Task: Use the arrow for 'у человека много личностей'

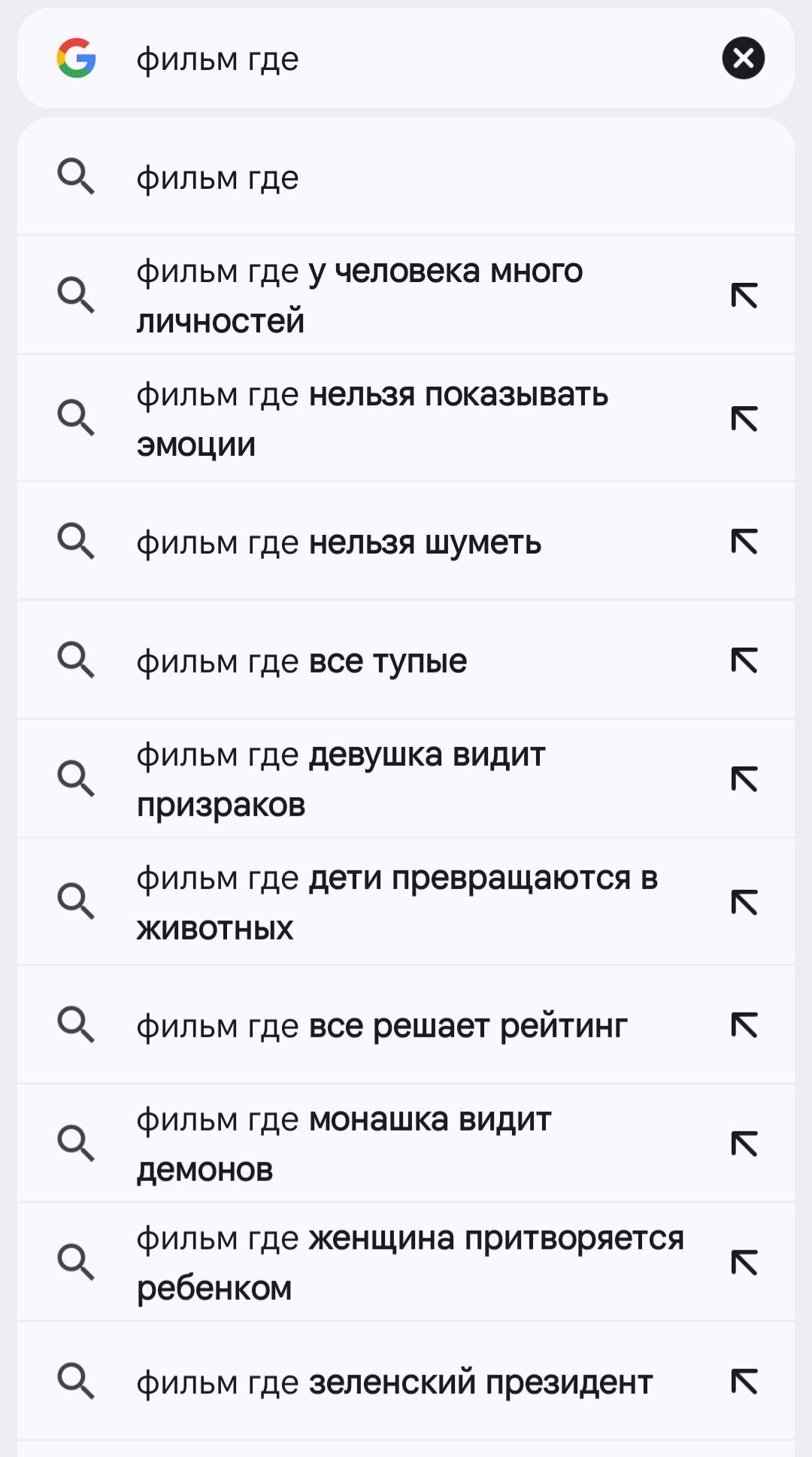Action: click(x=744, y=296)
